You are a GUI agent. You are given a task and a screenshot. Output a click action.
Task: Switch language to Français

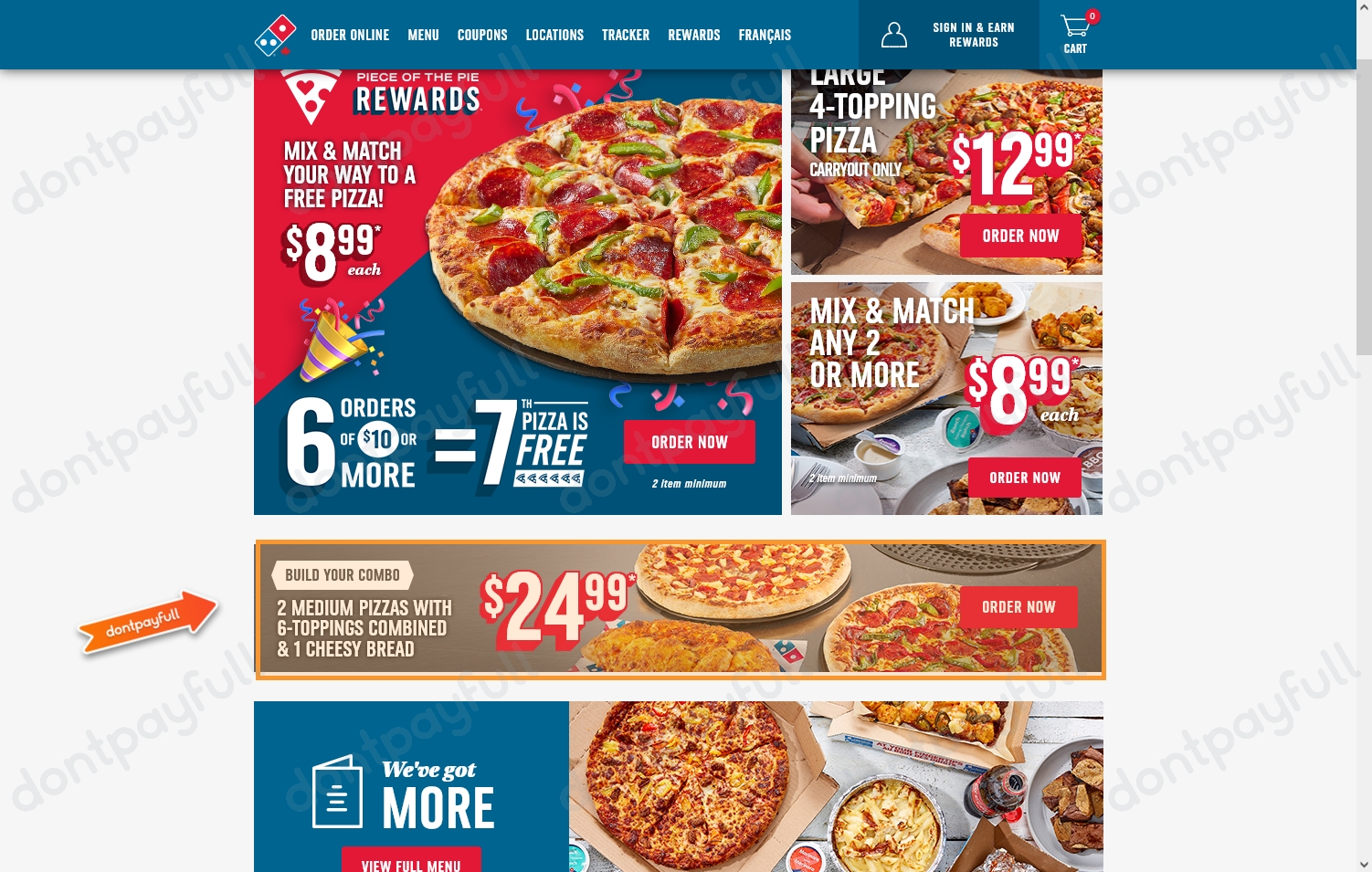pos(765,35)
